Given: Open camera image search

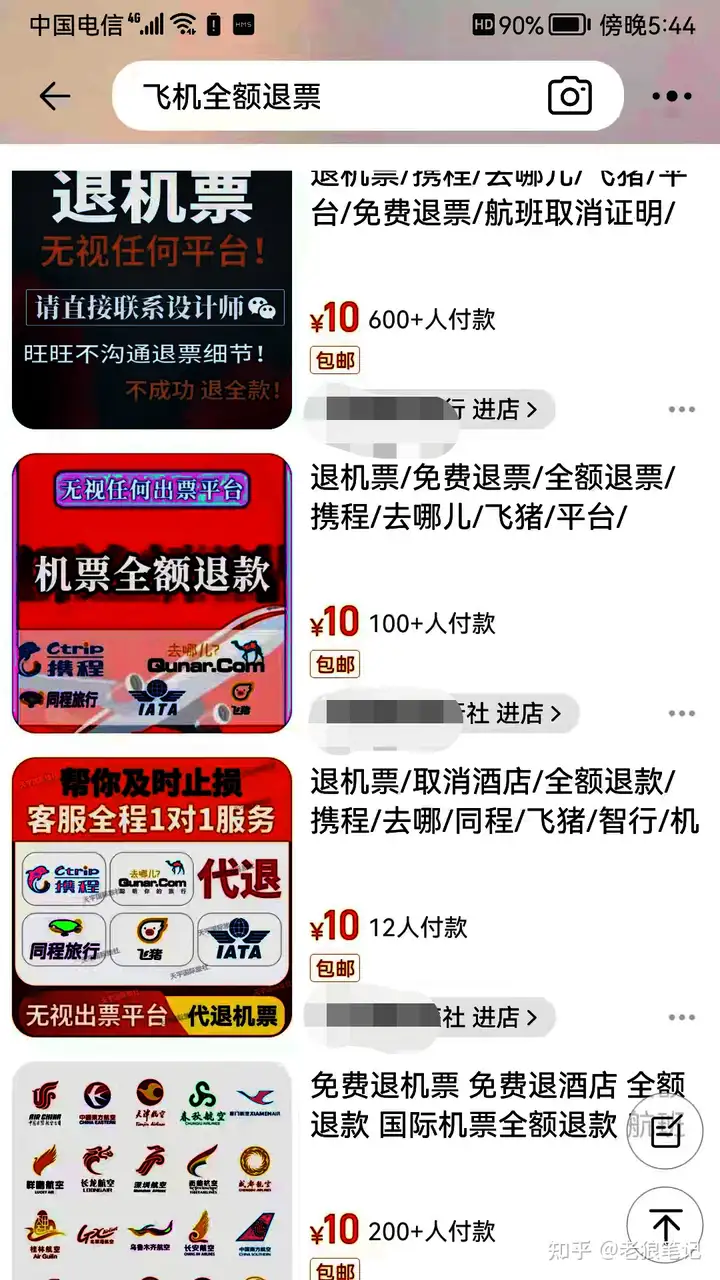Looking at the screenshot, I should [x=570, y=96].
